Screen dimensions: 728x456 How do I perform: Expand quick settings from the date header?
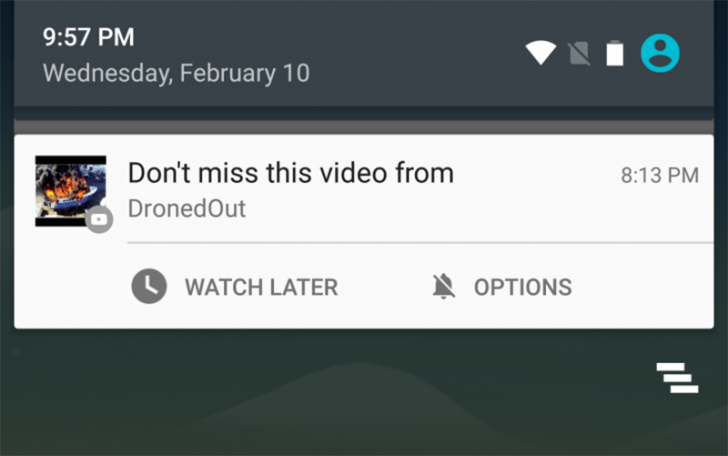(176, 73)
